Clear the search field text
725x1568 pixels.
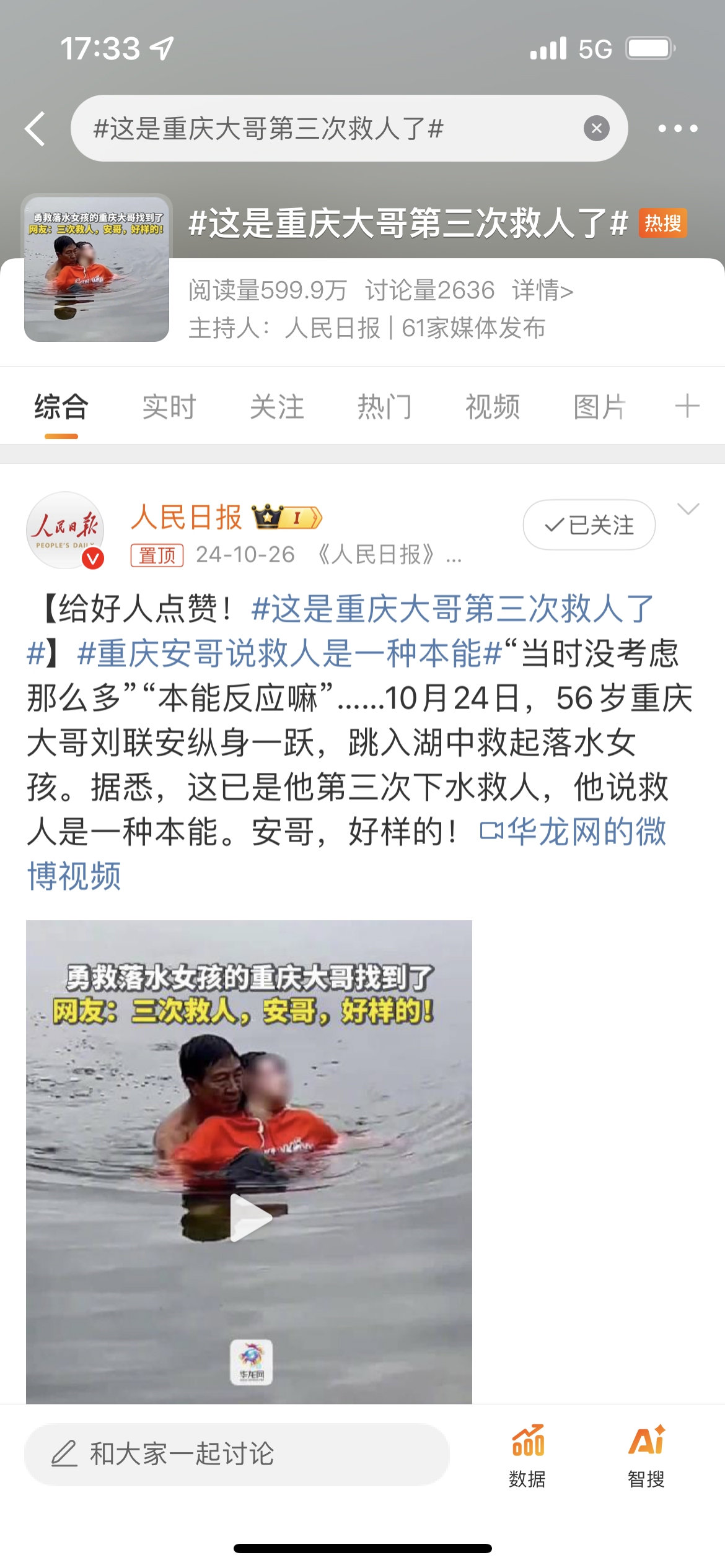click(x=596, y=128)
